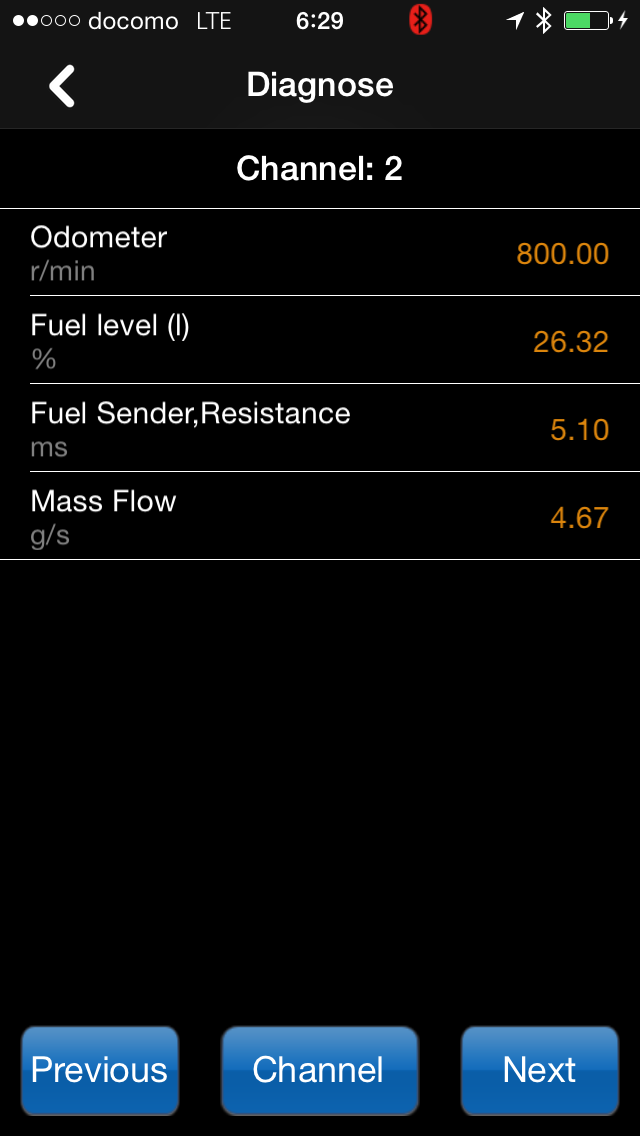The width and height of the screenshot is (640, 1136).
Task: Advance to the Next channel
Action: (540, 1070)
